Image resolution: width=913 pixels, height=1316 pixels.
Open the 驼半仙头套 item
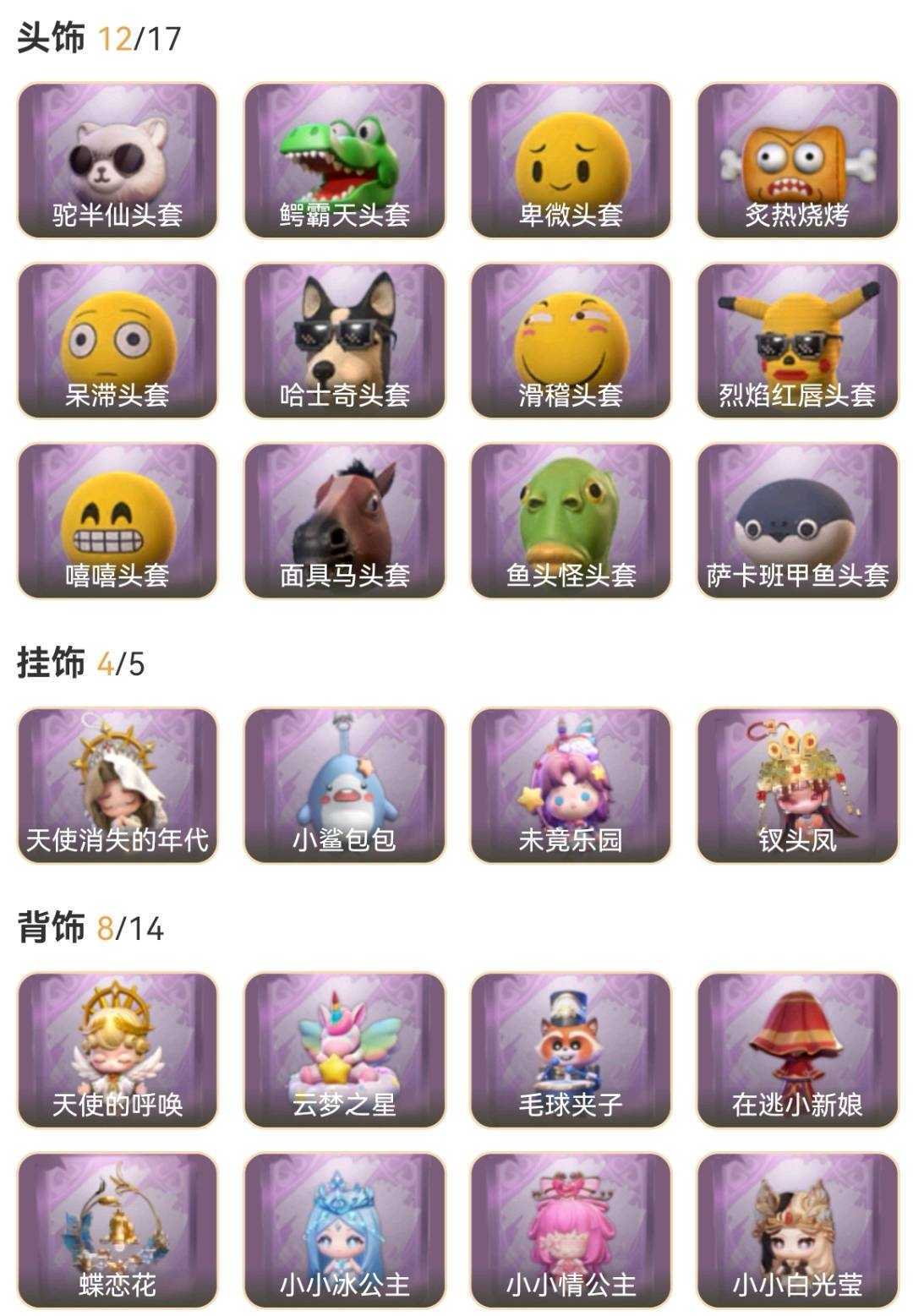(x=118, y=161)
